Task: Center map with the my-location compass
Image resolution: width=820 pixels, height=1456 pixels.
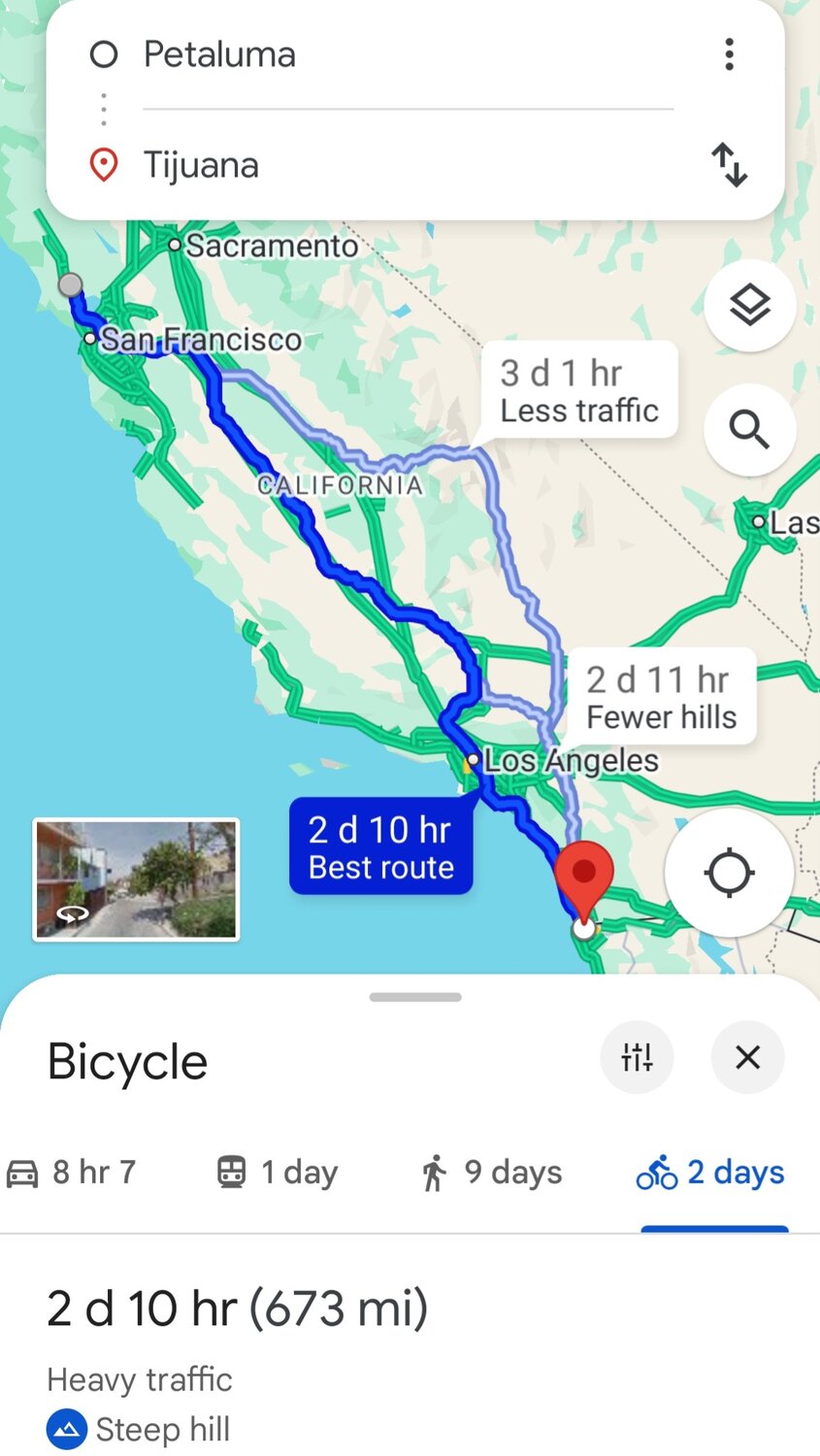Action: (x=729, y=872)
